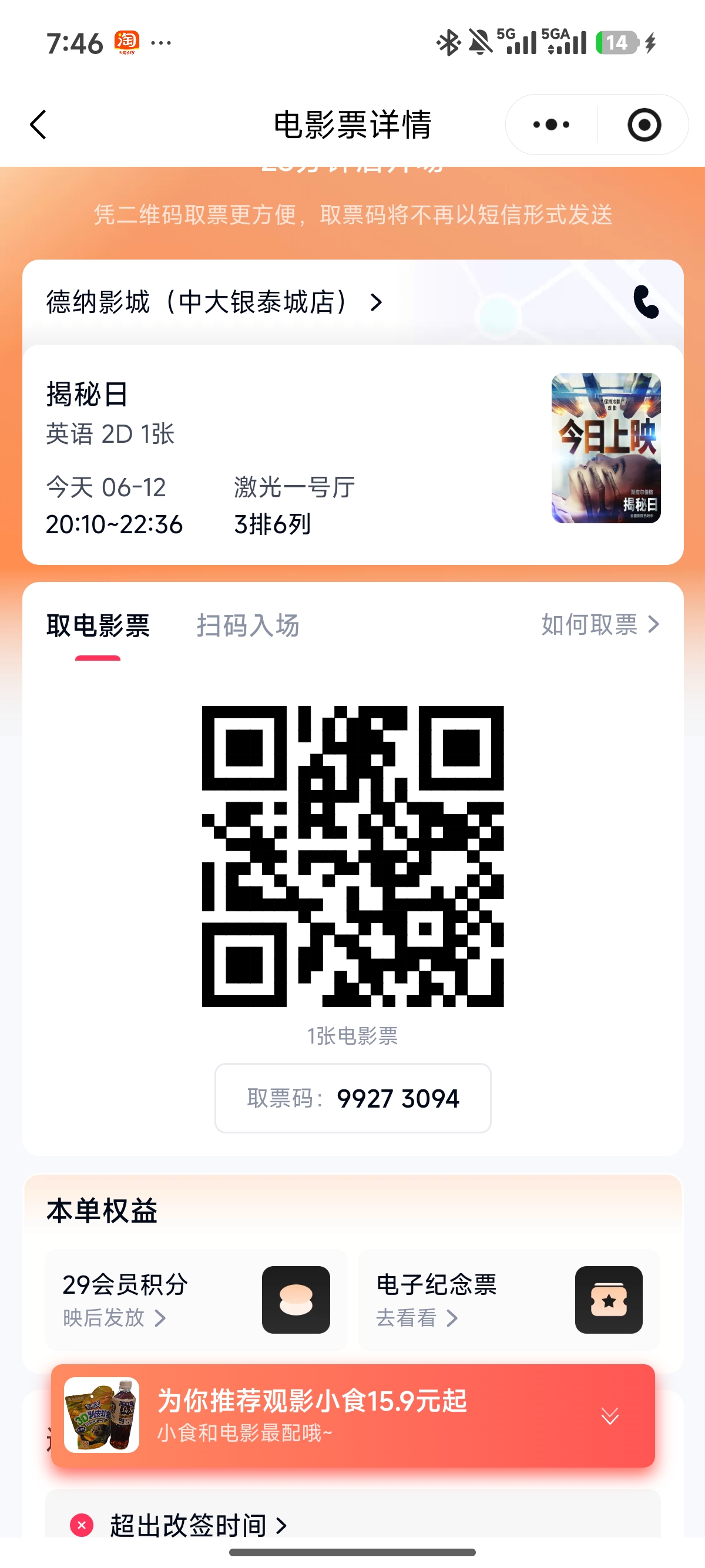
Task: Open the mini program more options menu
Action: click(x=551, y=125)
